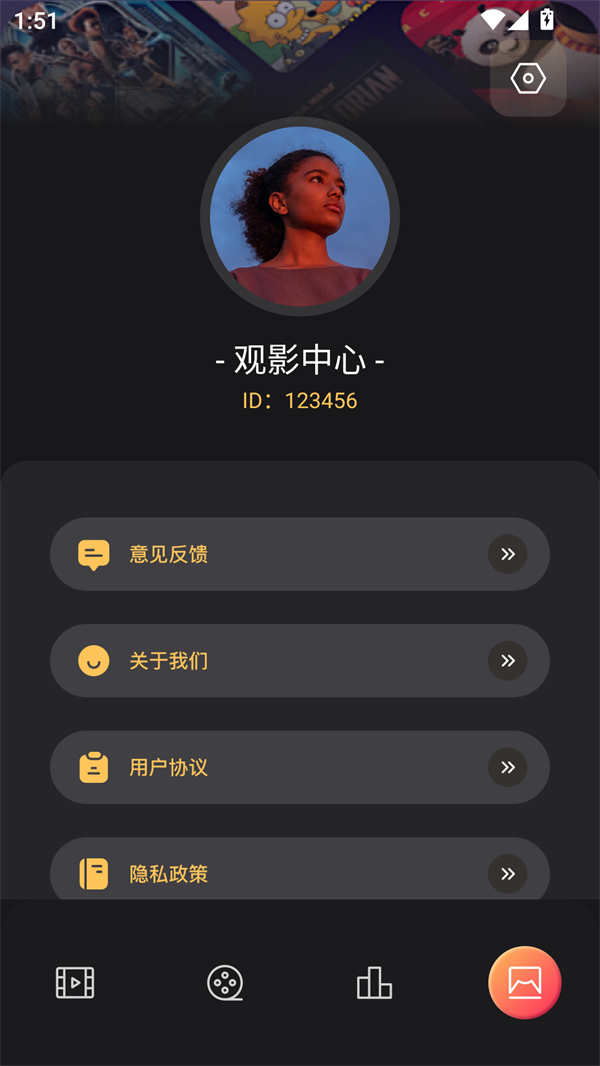Open 隐私政策 privacy policy row

click(299, 872)
